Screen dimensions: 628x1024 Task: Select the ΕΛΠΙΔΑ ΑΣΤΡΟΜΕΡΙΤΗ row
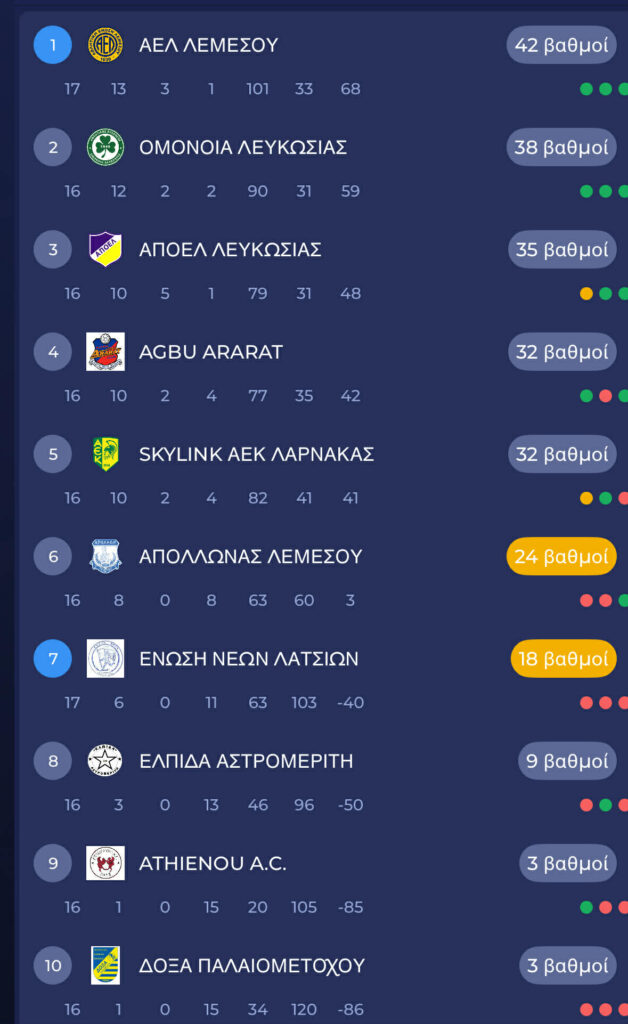(x=246, y=761)
